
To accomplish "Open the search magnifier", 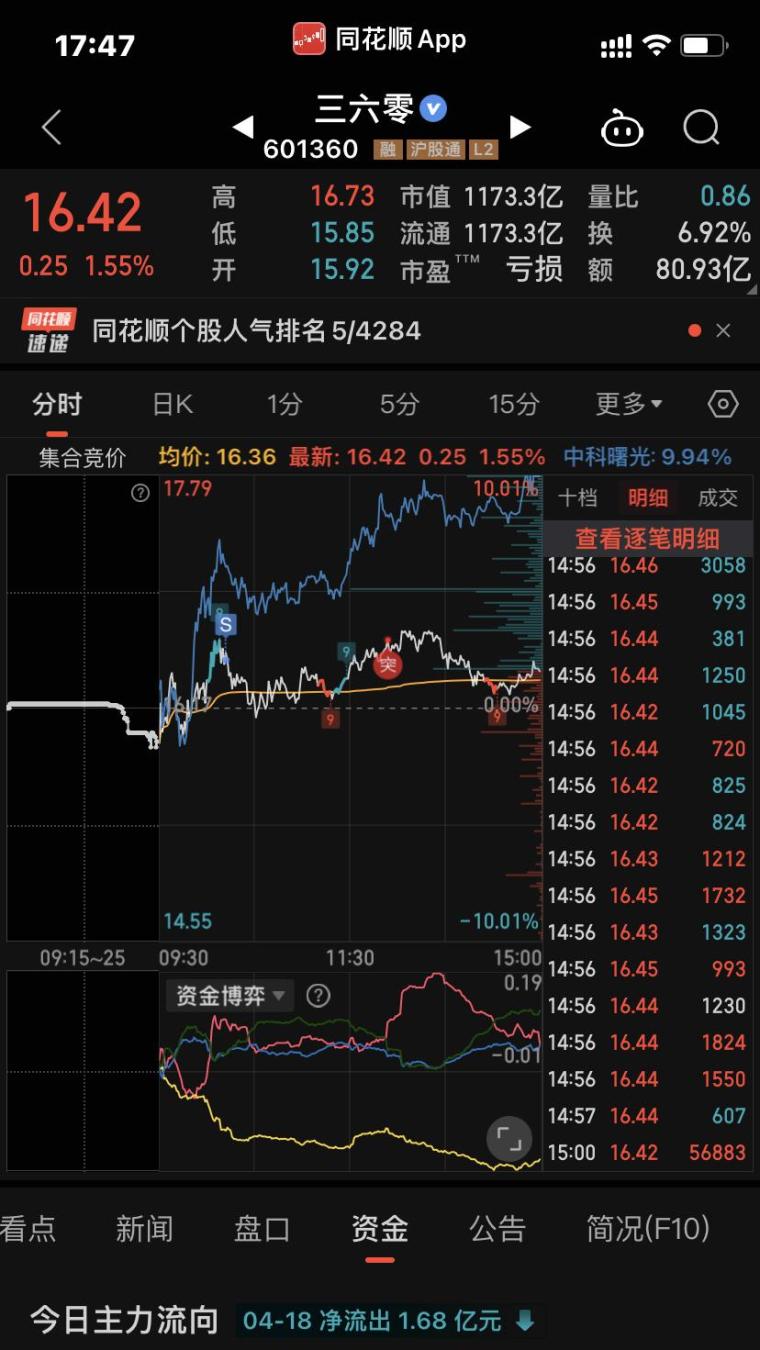I will pyautogui.click(x=701, y=128).
